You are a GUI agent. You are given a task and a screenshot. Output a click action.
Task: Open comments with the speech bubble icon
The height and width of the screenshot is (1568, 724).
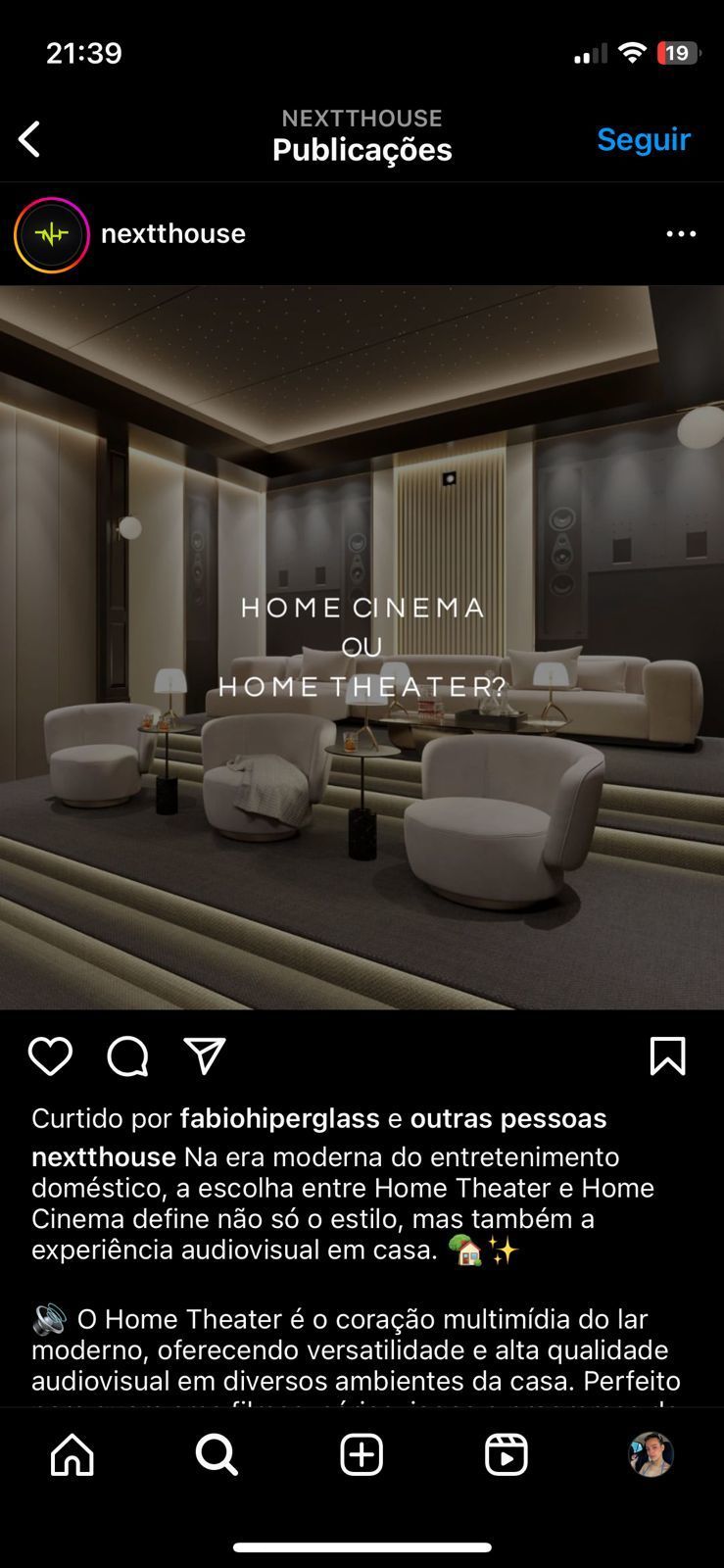point(127,1056)
